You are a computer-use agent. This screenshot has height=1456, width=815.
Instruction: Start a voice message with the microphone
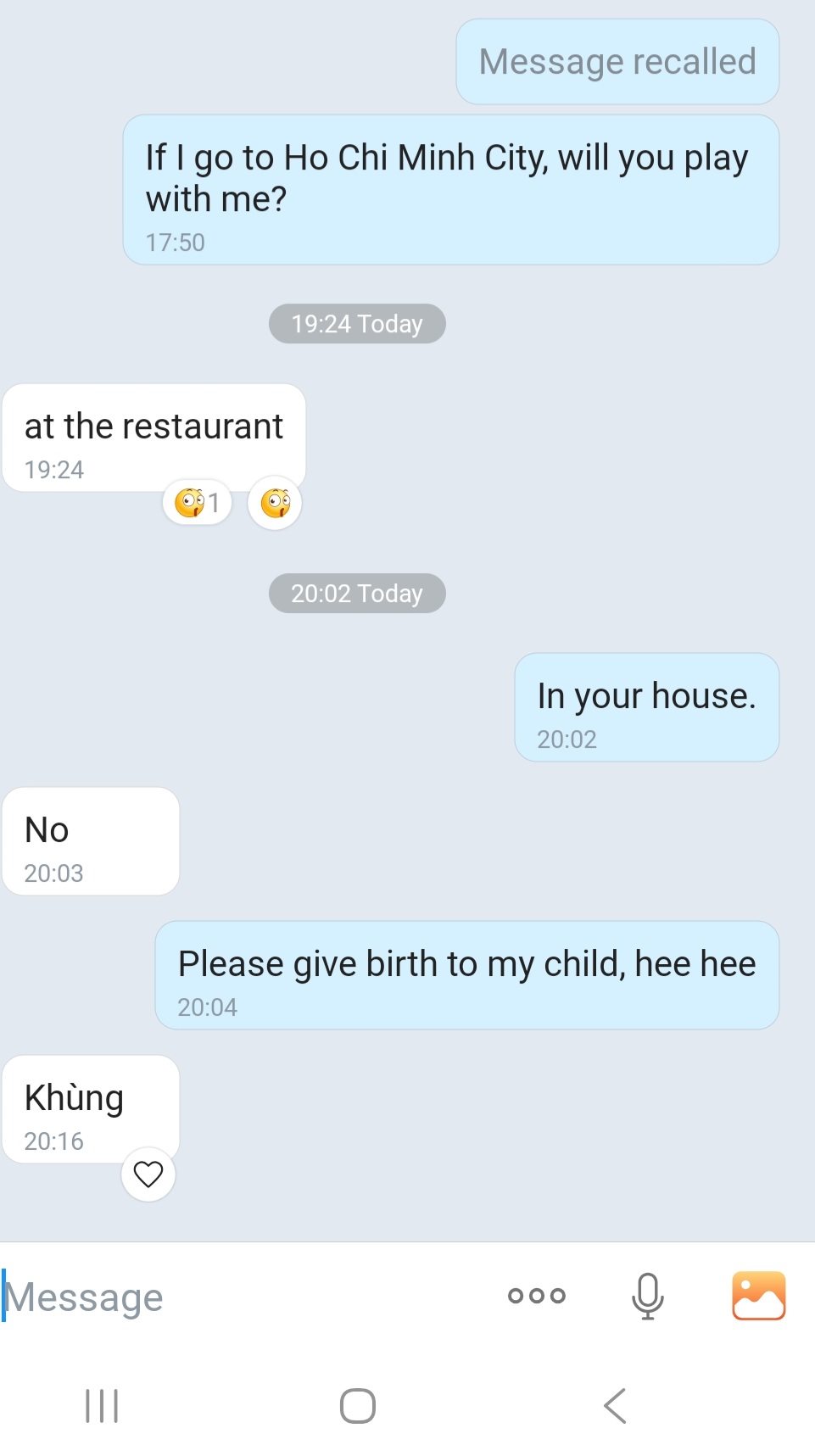tap(647, 1296)
